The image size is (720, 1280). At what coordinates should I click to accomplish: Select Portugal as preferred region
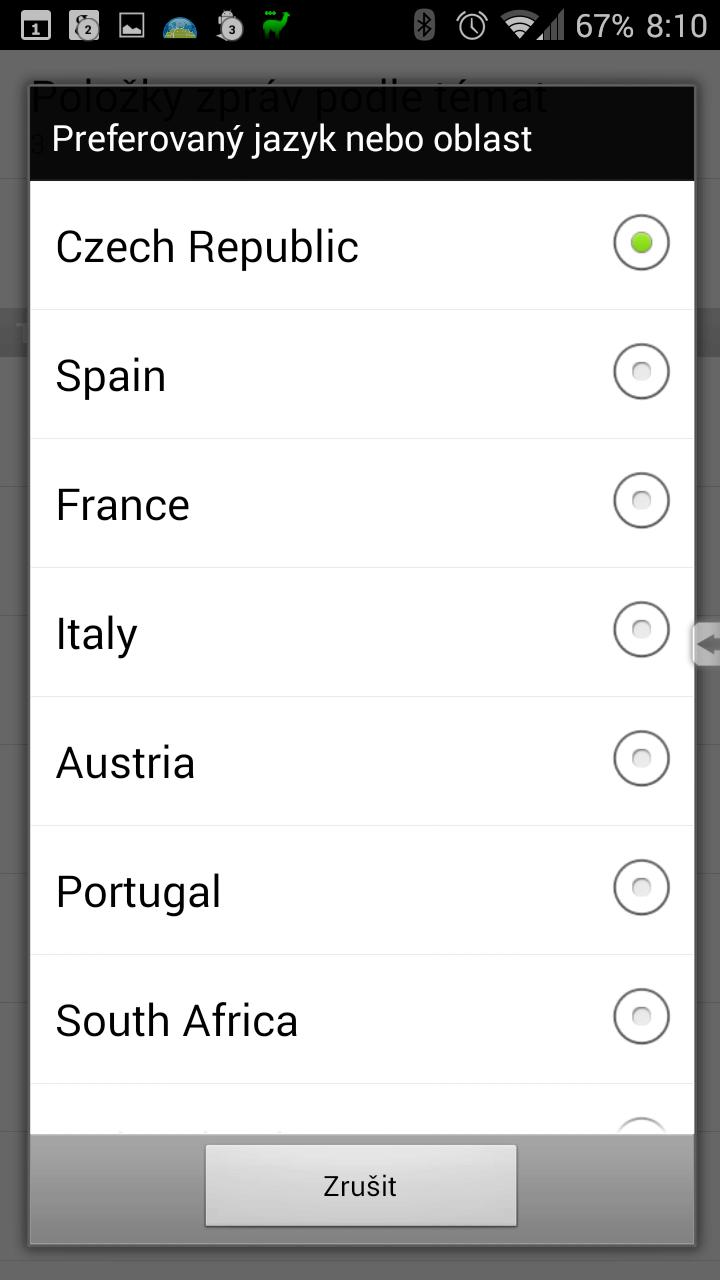pos(362,890)
